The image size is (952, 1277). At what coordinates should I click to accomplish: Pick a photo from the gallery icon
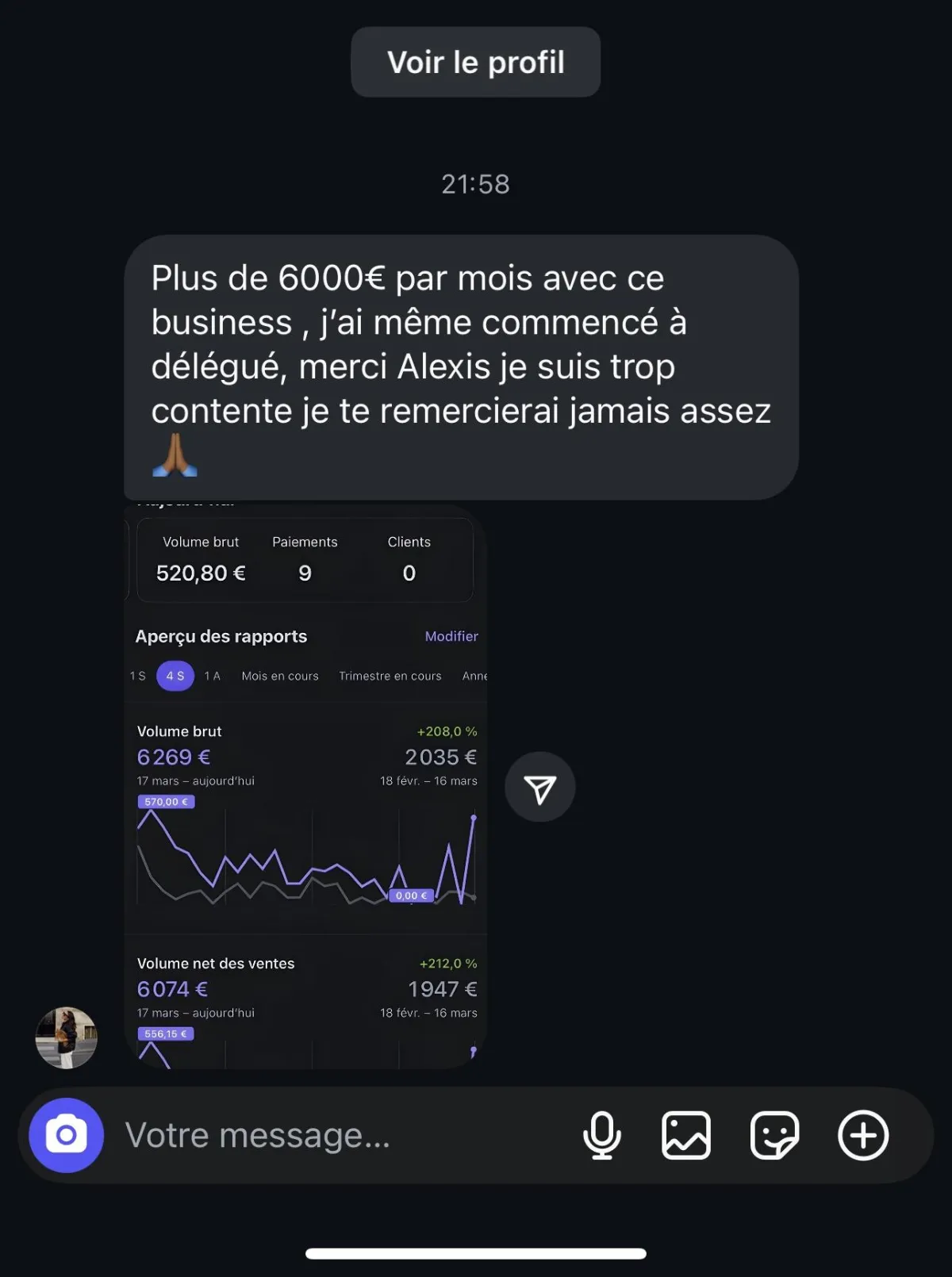(686, 1135)
